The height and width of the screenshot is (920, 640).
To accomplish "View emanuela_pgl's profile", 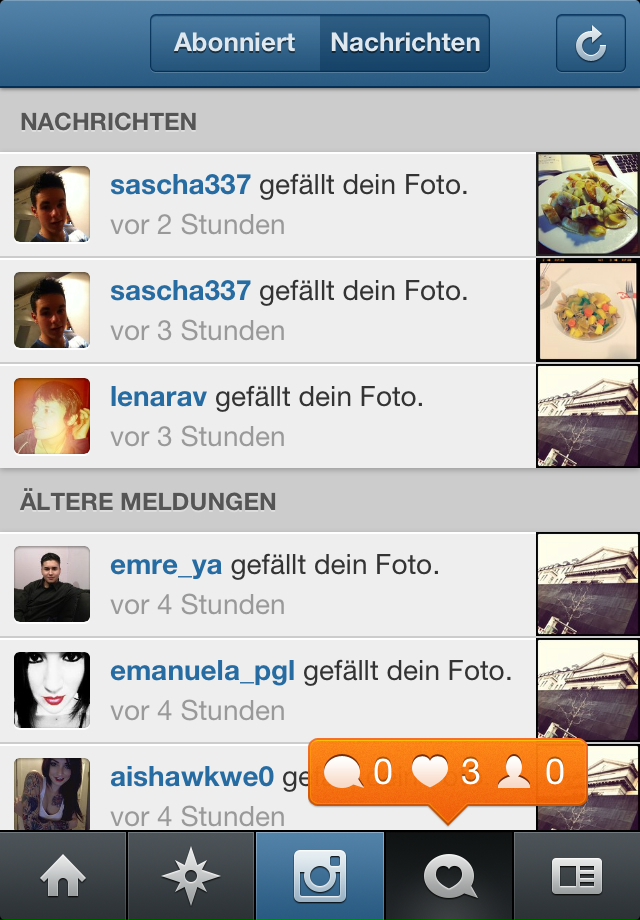I will point(202,671).
